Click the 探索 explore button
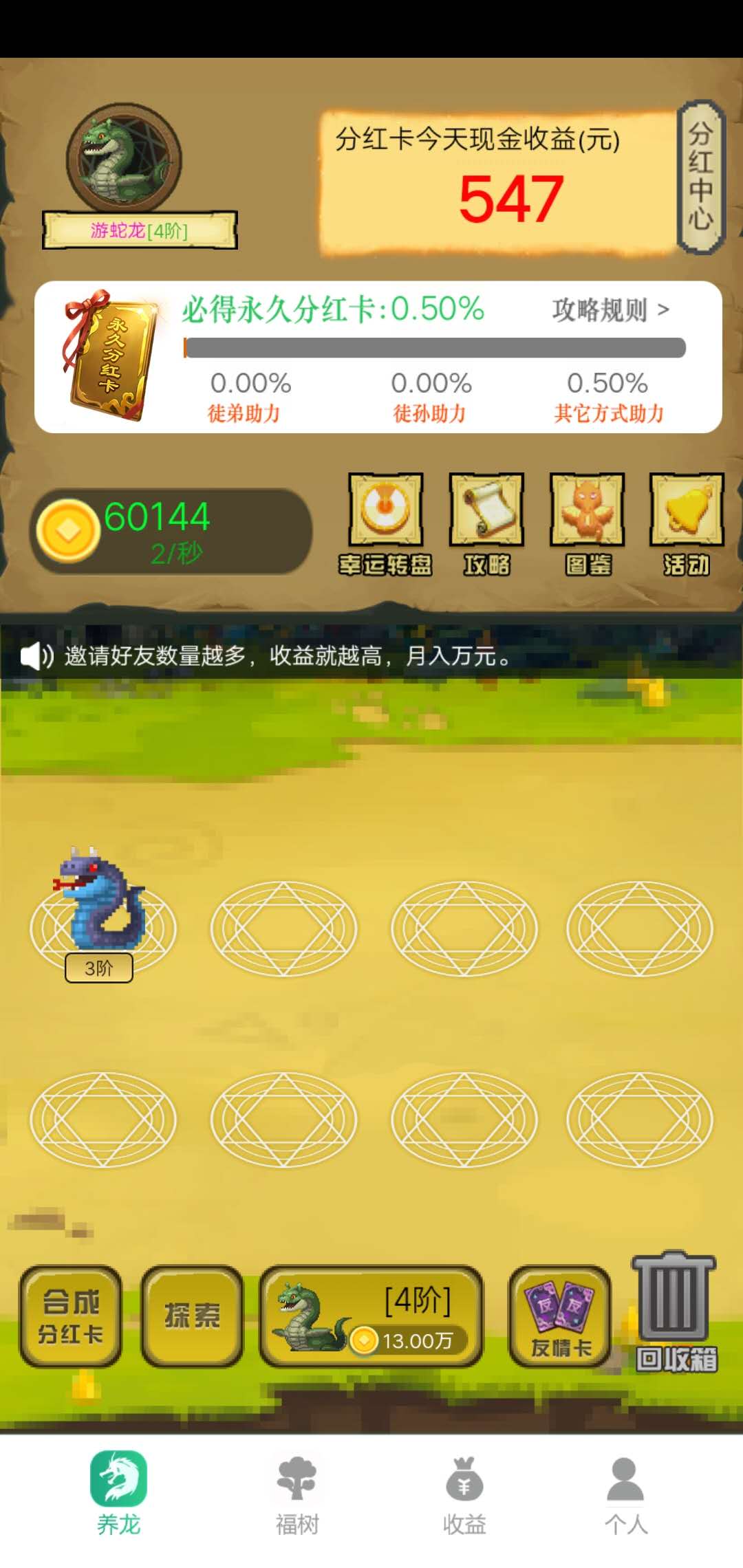This screenshot has height=1568, width=743. pos(193,1317)
